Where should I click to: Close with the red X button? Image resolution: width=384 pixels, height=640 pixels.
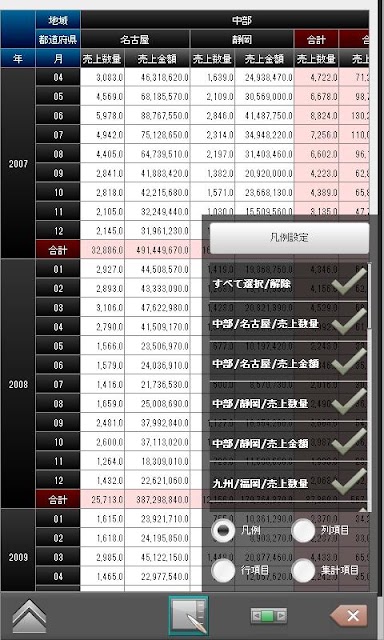(x=348, y=616)
